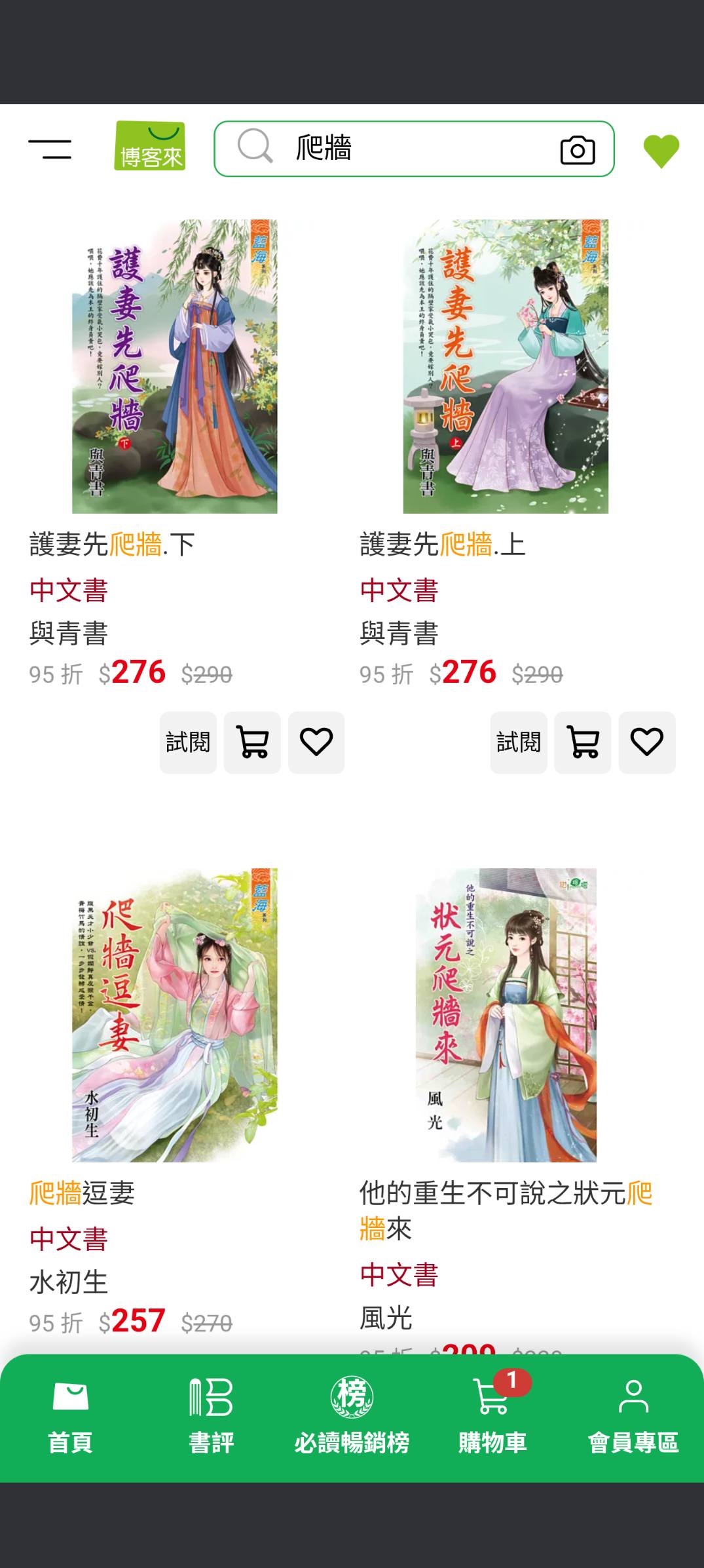The height and width of the screenshot is (1568, 704).
Task: Switch to the 會員專區 tab
Action: (633, 1418)
